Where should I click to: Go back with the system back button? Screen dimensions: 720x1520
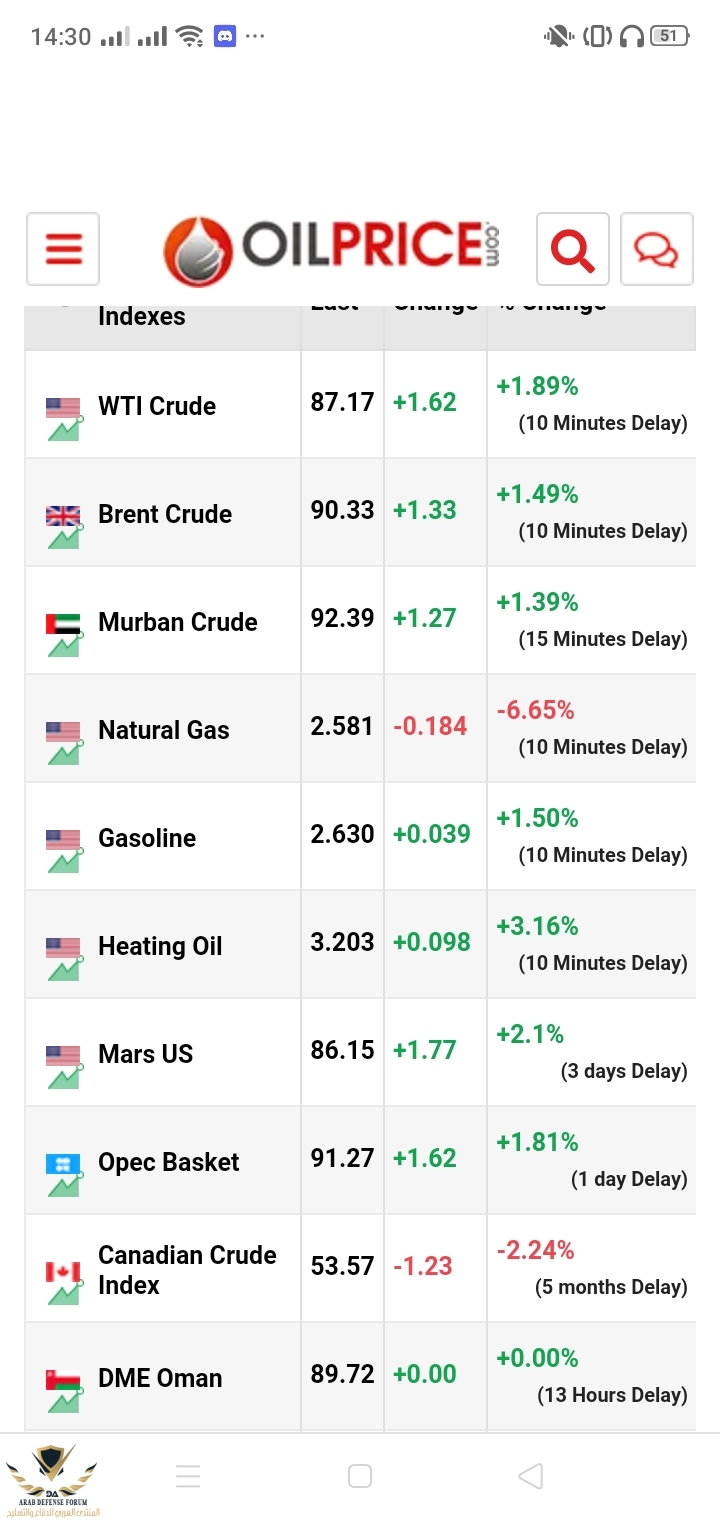(x=531, y=1476)
